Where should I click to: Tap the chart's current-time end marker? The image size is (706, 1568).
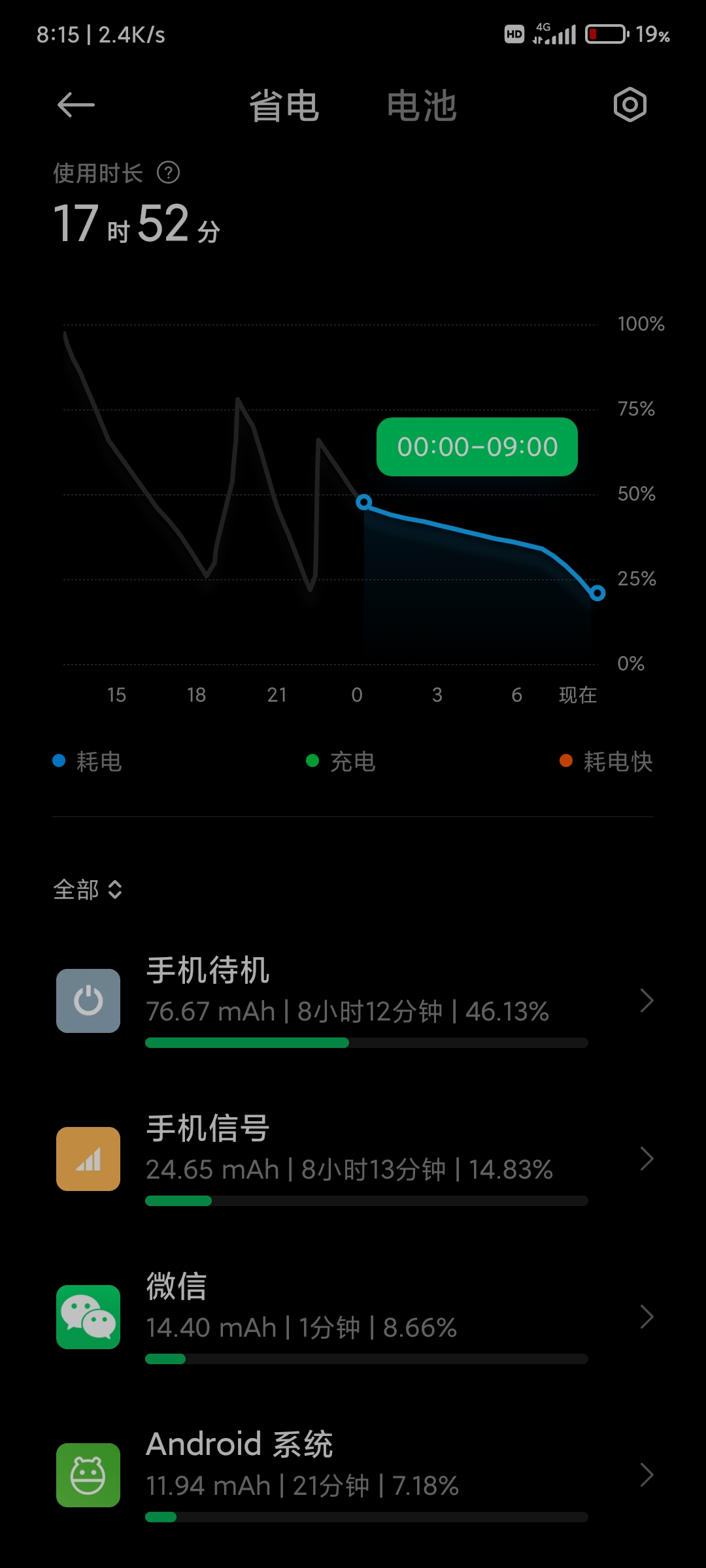[x=597, y=593]
